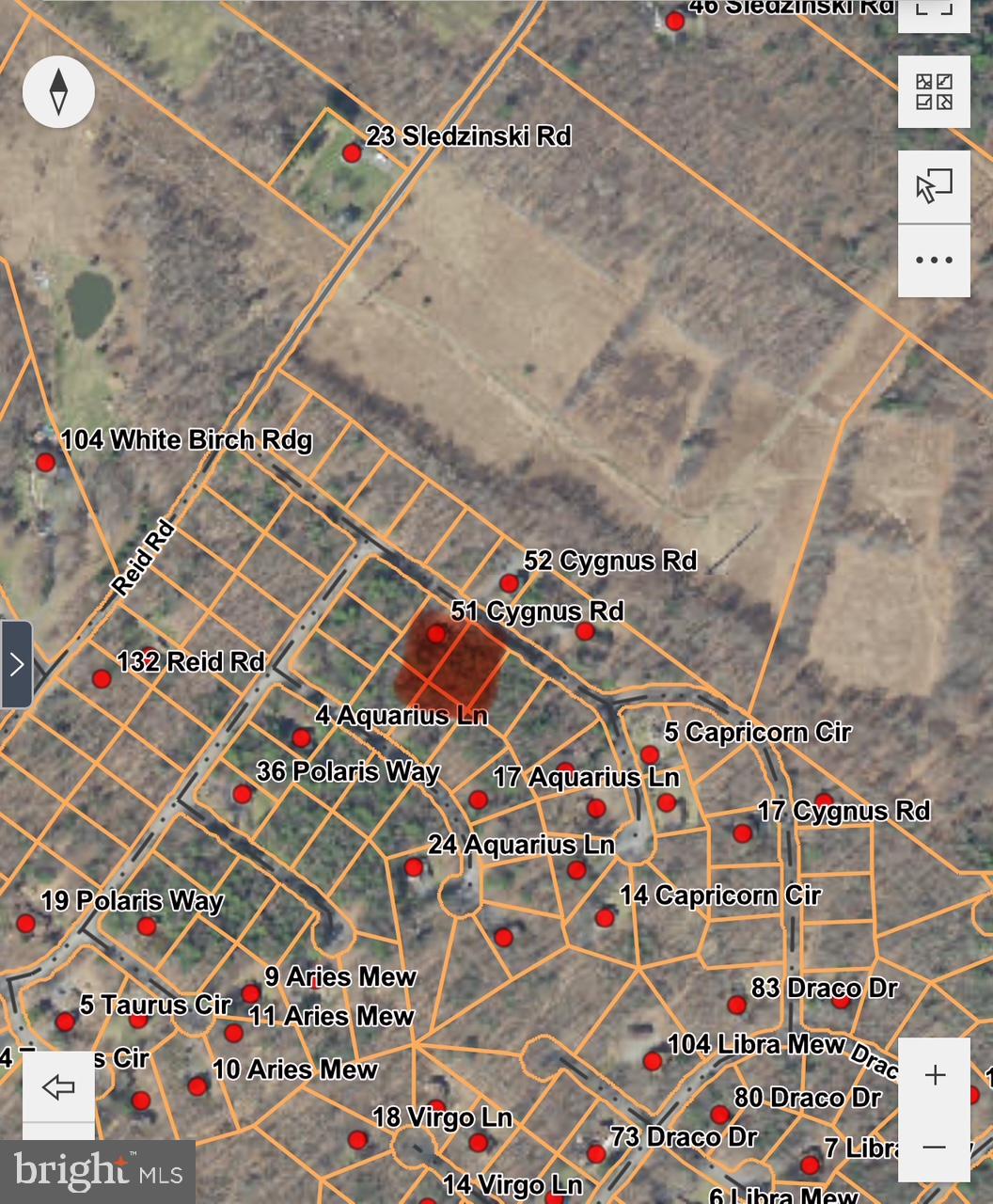Reset map orientation with the compass

point(58,91)
